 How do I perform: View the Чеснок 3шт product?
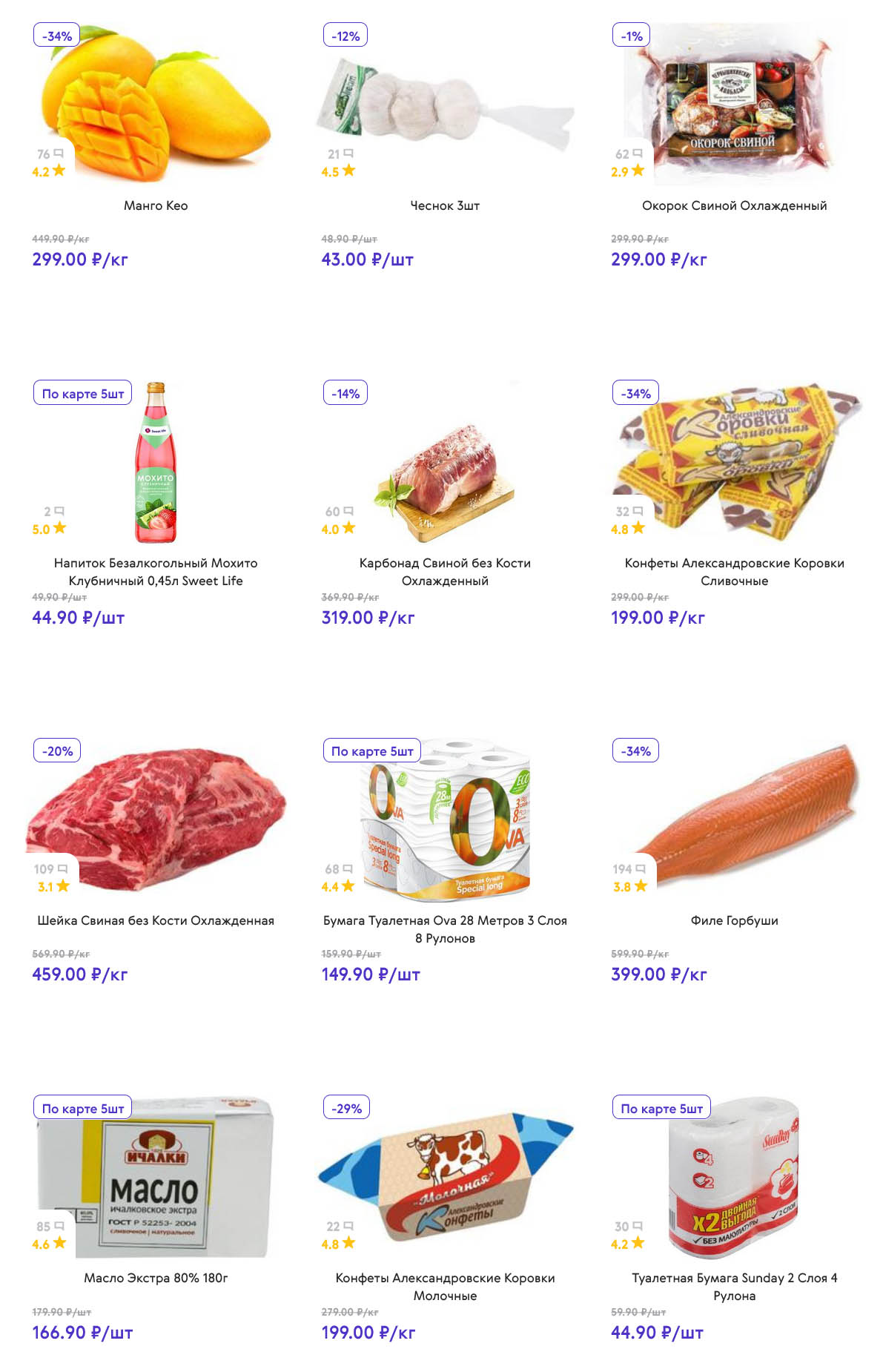445,205
